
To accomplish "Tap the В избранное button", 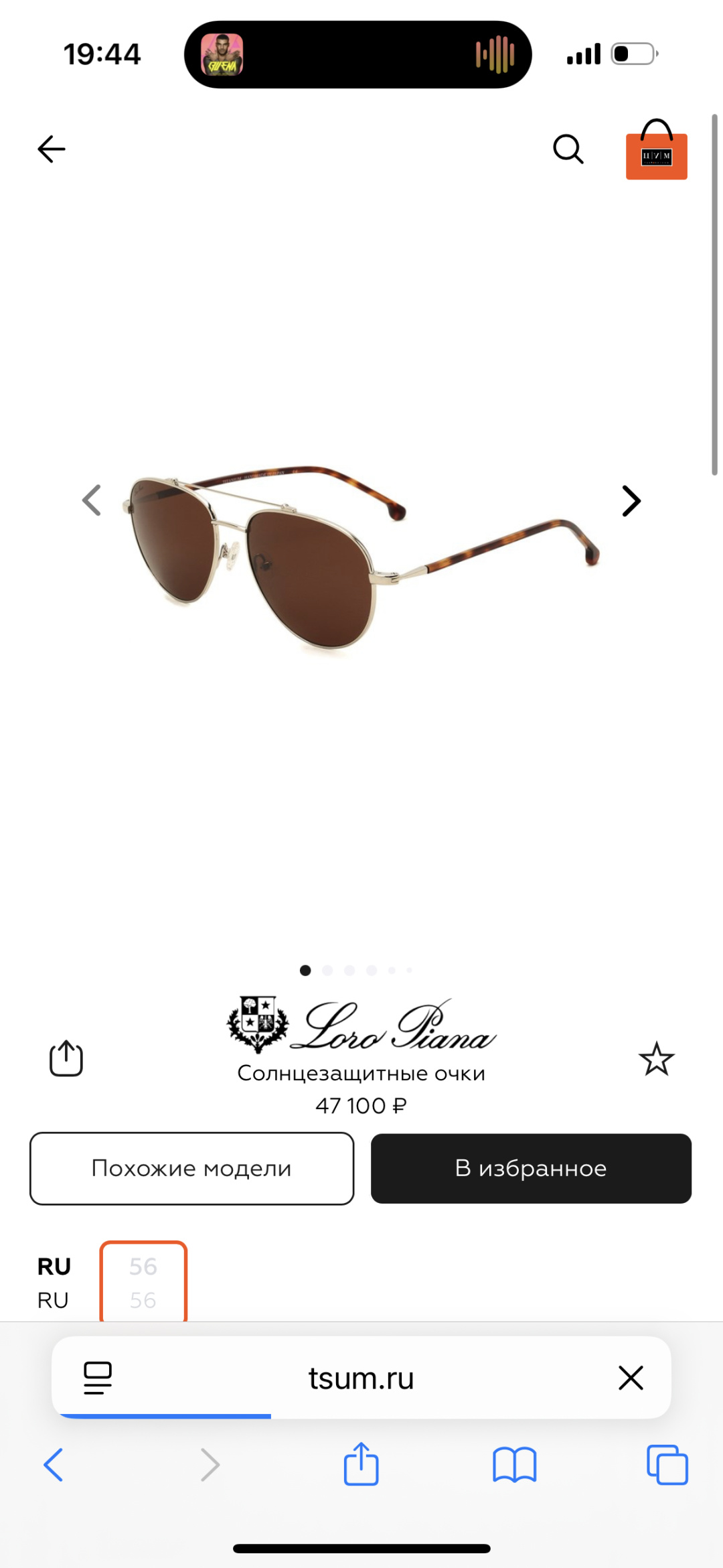I will 531,1169.
